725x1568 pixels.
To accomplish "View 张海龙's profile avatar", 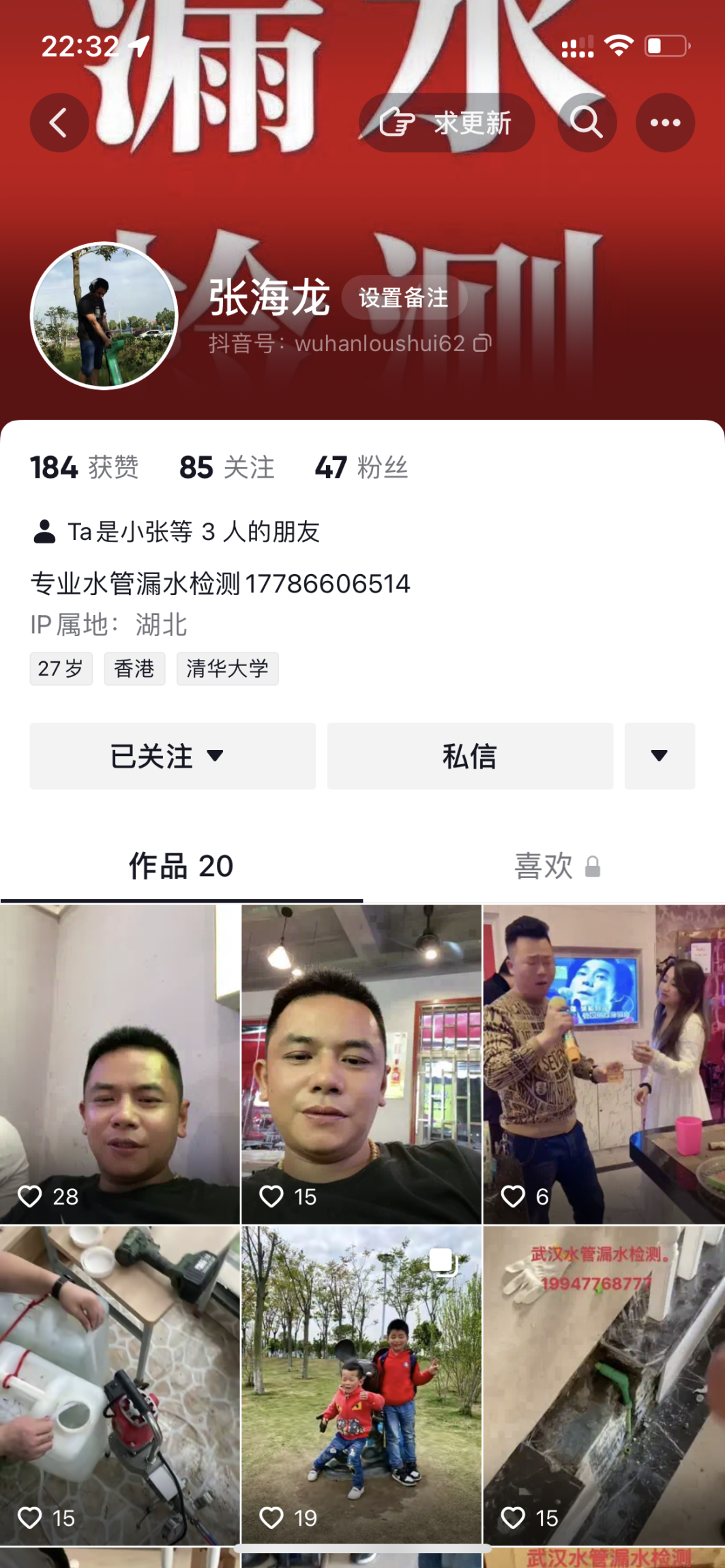I will pos(104,316).
